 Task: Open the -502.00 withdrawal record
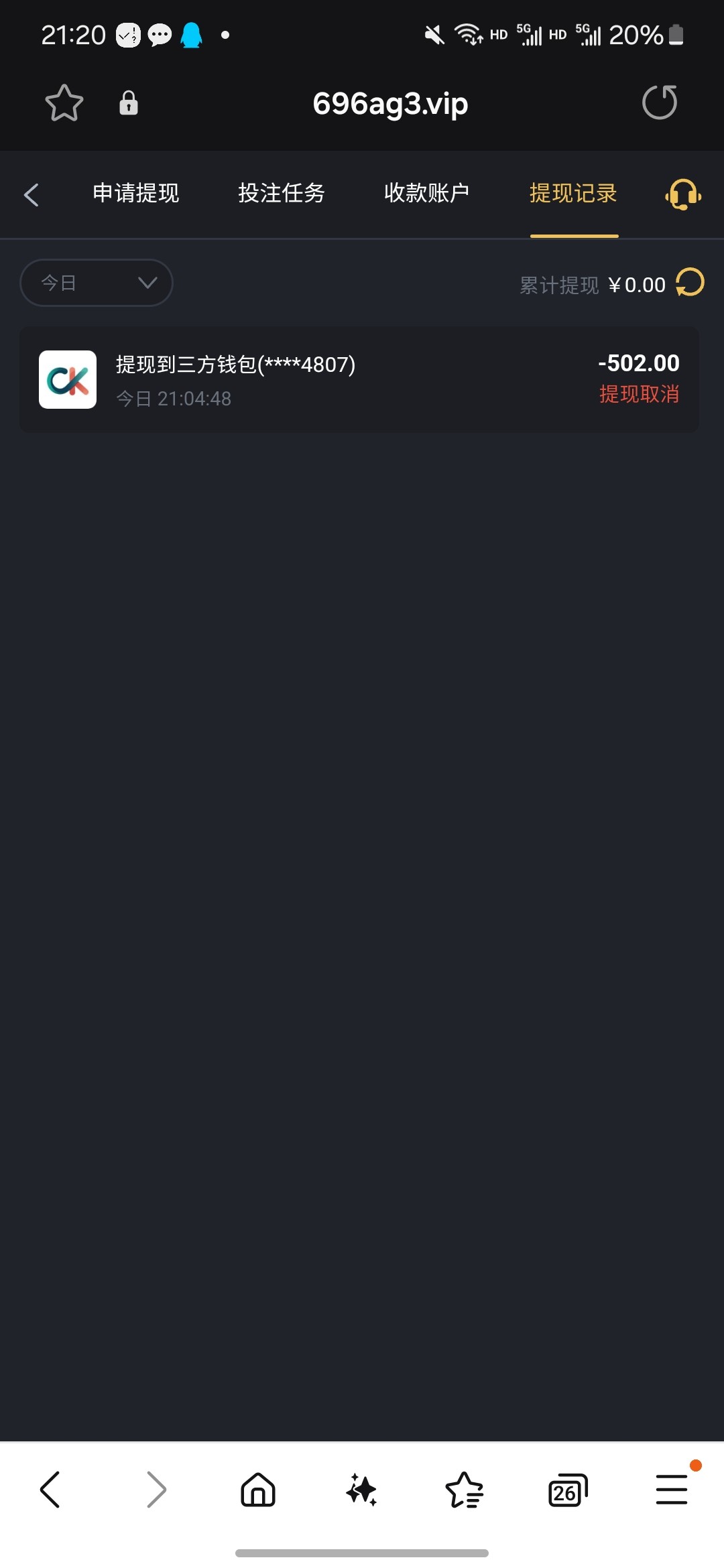(x=359, y=379)
